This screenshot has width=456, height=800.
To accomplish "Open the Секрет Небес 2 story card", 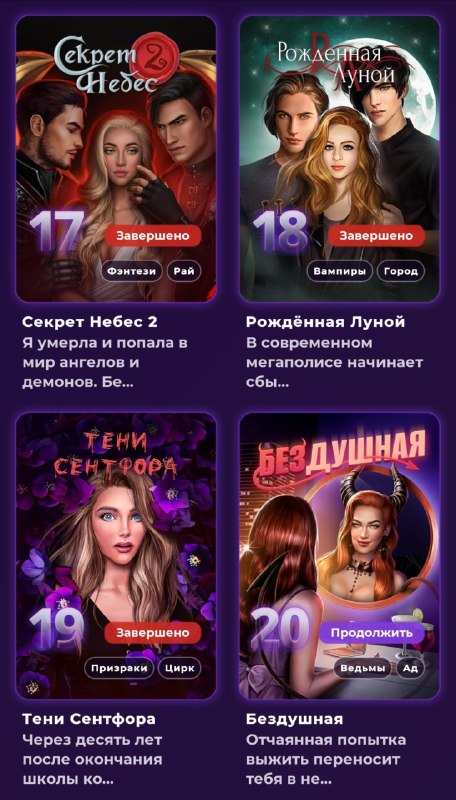I will pyautogui.click(x=116, y=158).
